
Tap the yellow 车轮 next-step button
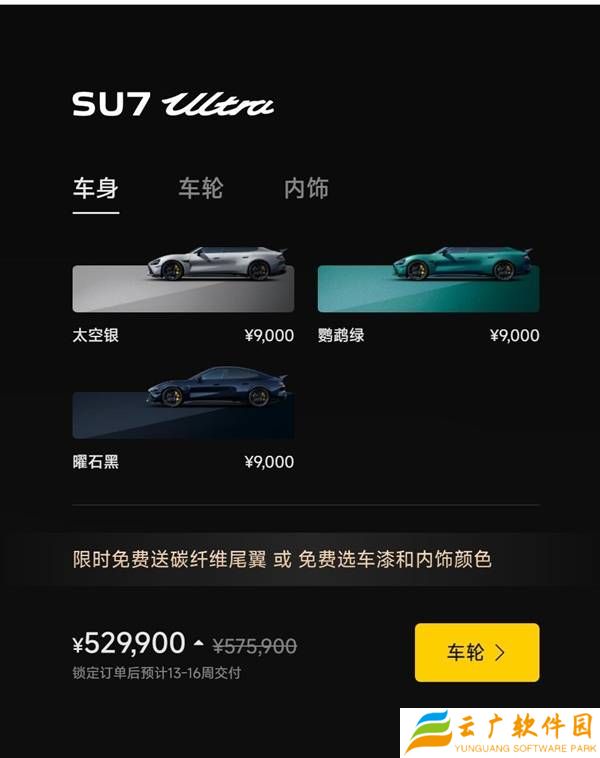[x=477, y=652]
